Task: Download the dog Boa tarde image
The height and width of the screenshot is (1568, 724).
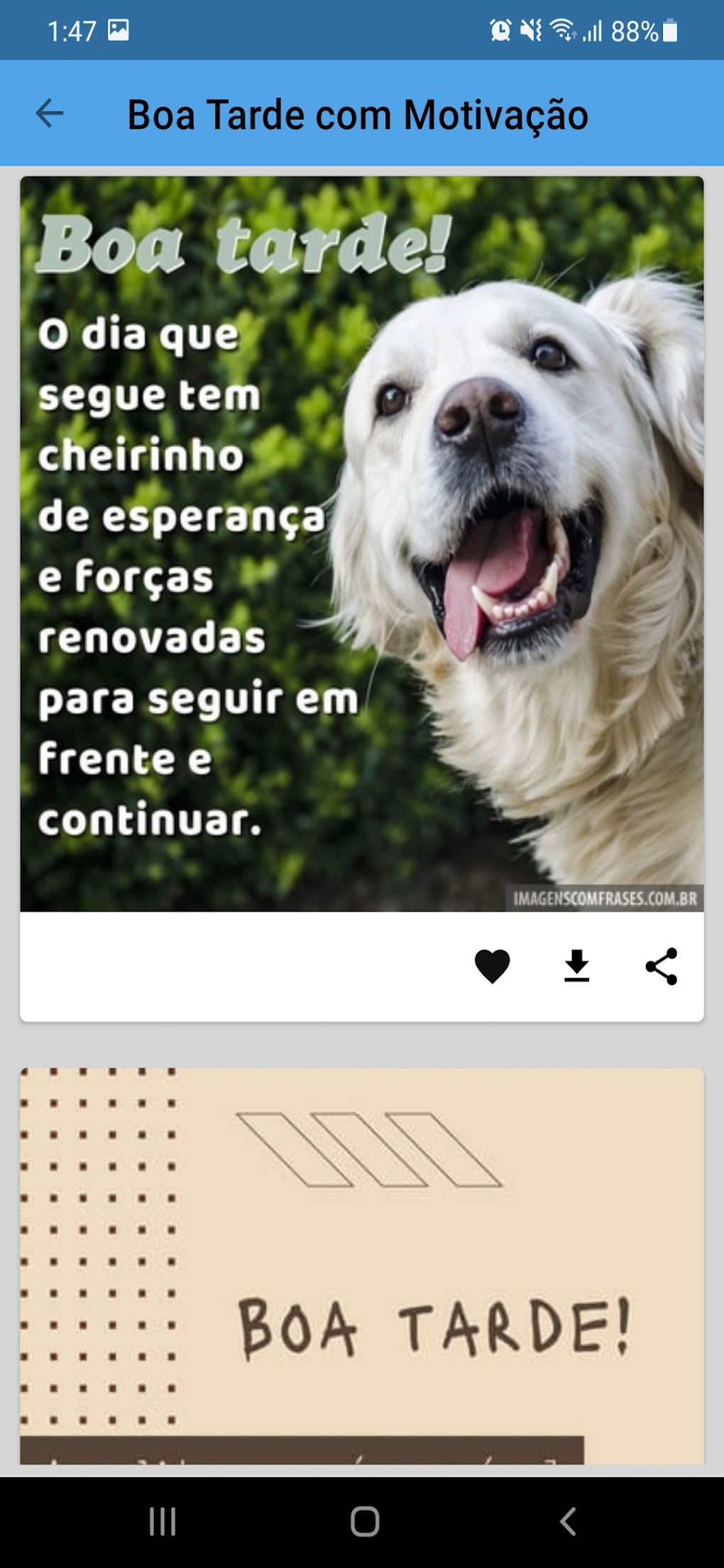Action: point(576,966)
